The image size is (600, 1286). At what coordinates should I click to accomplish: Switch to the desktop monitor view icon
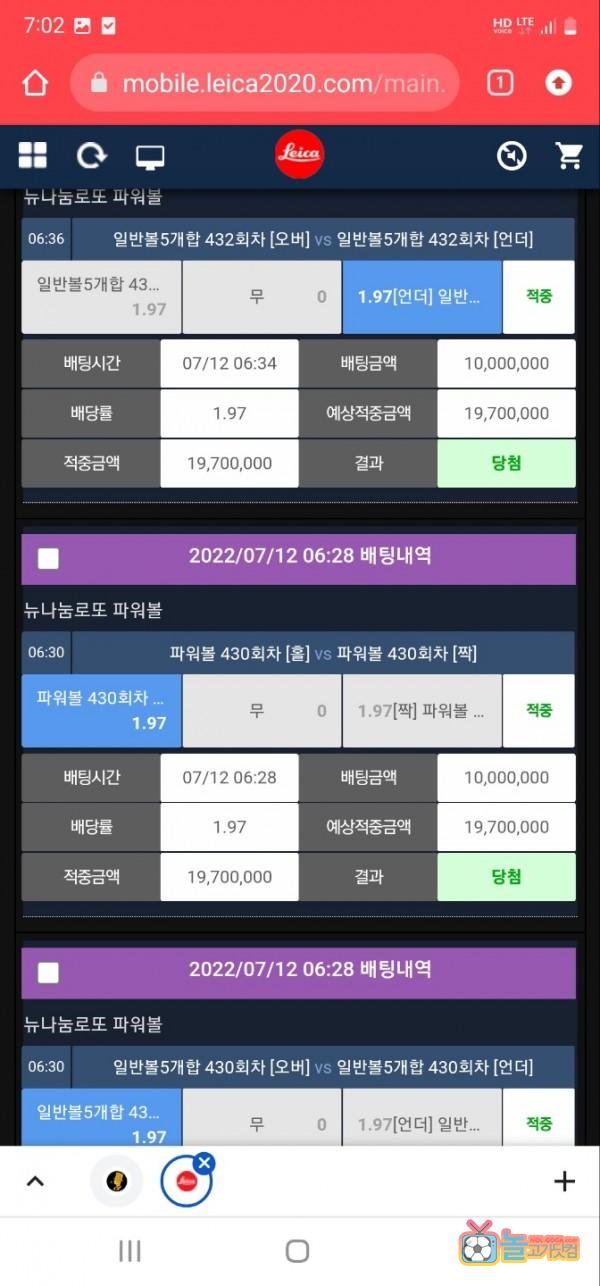[150, 156]
